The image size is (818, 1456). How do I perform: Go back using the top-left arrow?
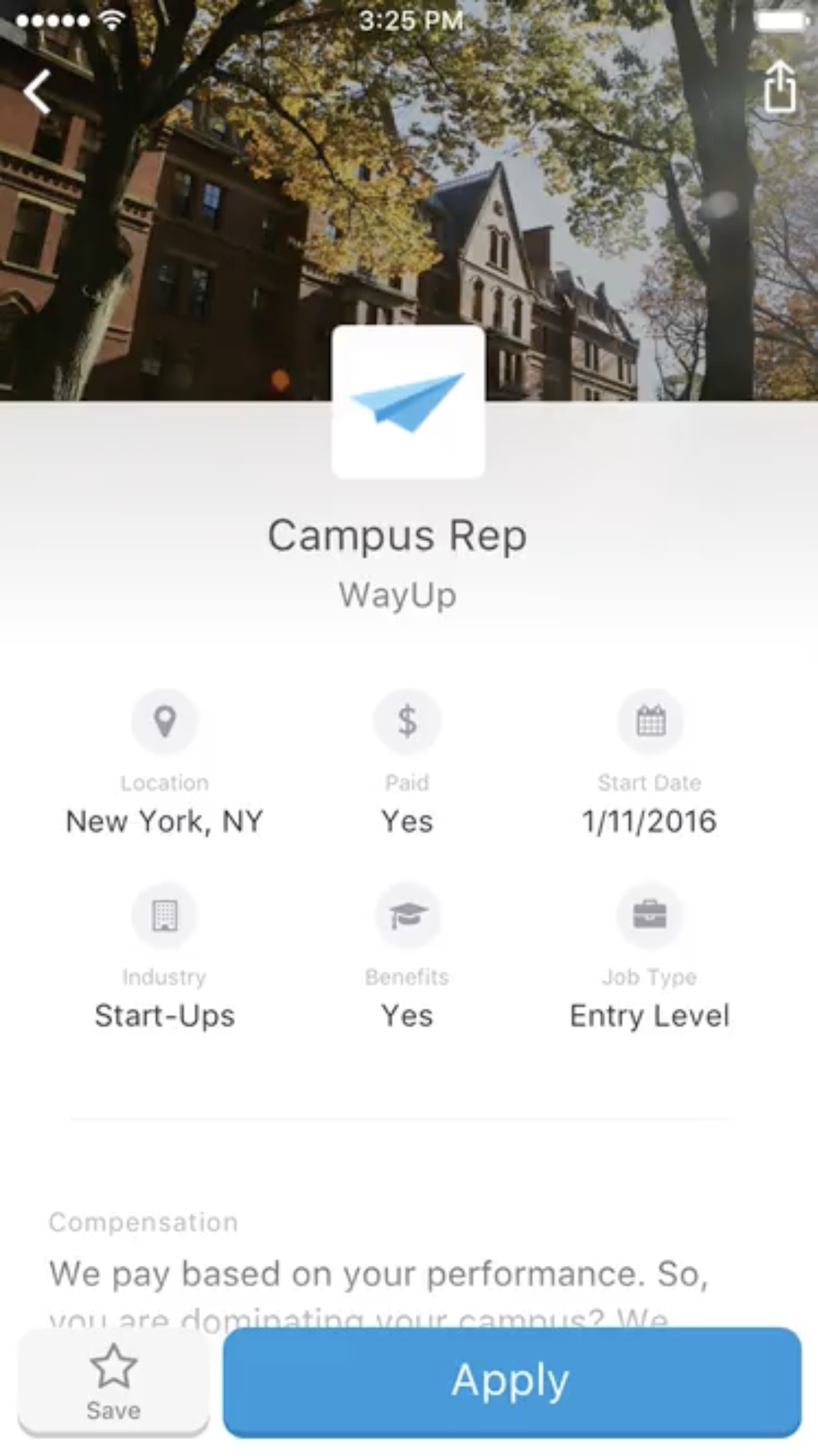coord(38,92)
